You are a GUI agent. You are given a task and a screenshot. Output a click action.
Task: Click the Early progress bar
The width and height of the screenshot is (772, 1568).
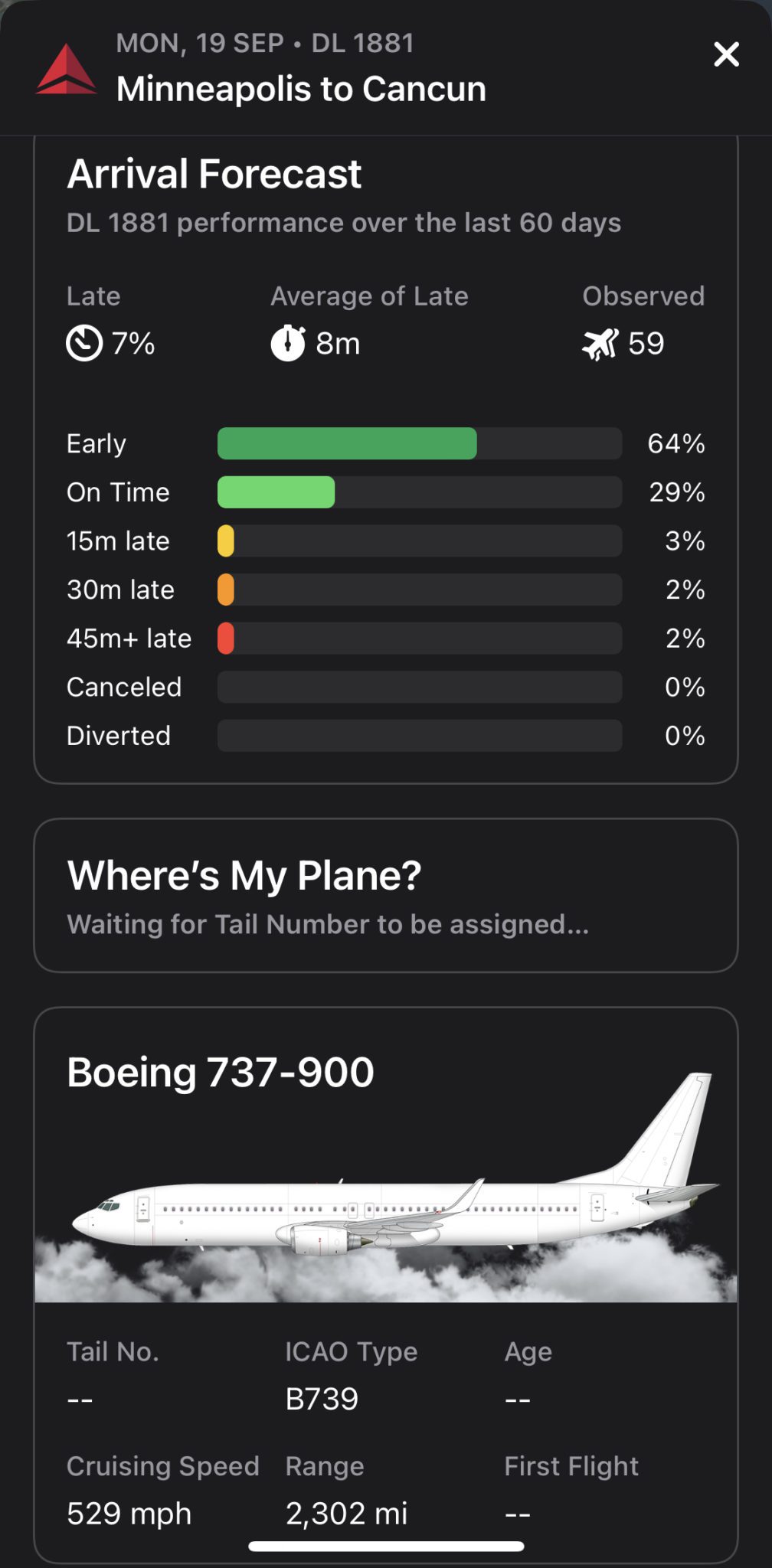tap(345, 443)
